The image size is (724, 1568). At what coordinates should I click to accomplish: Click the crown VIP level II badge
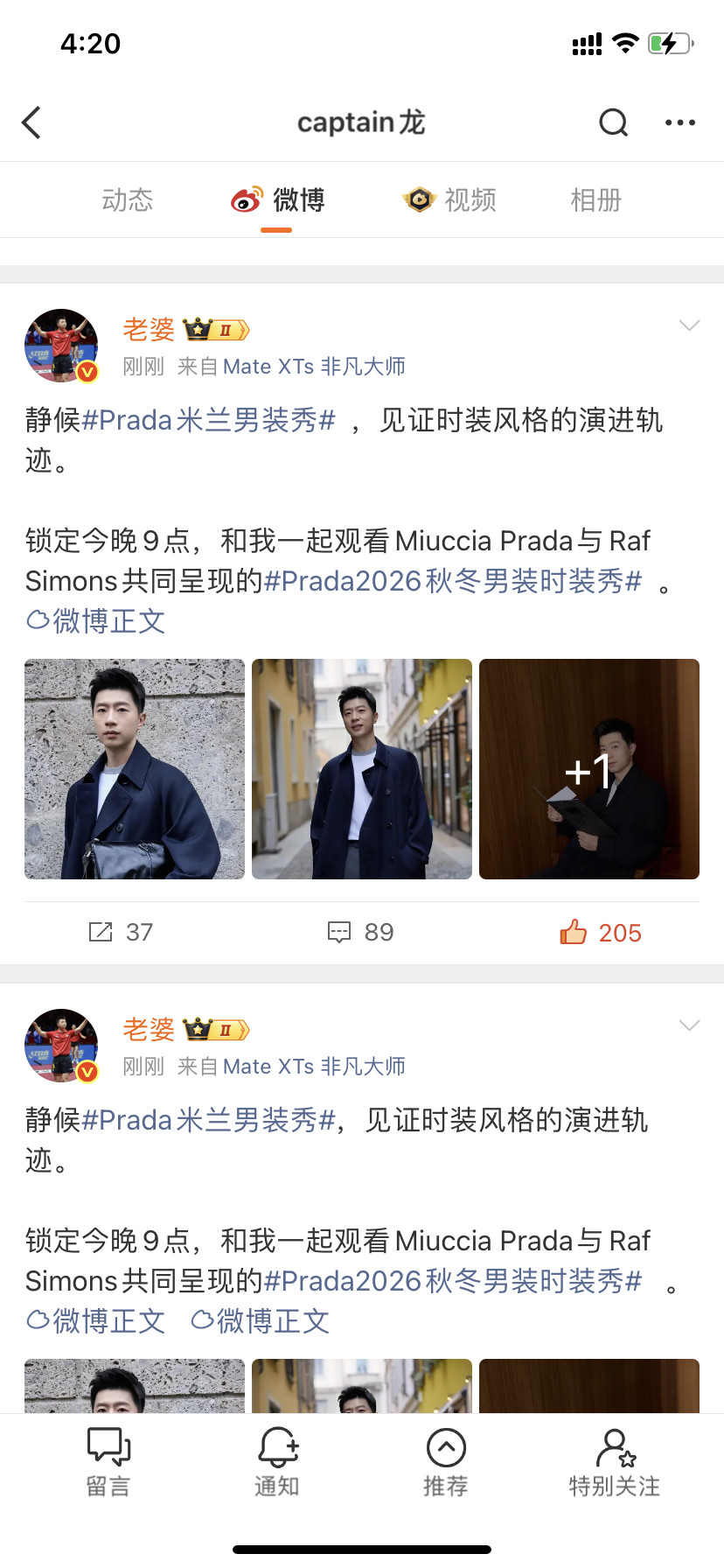215,330
